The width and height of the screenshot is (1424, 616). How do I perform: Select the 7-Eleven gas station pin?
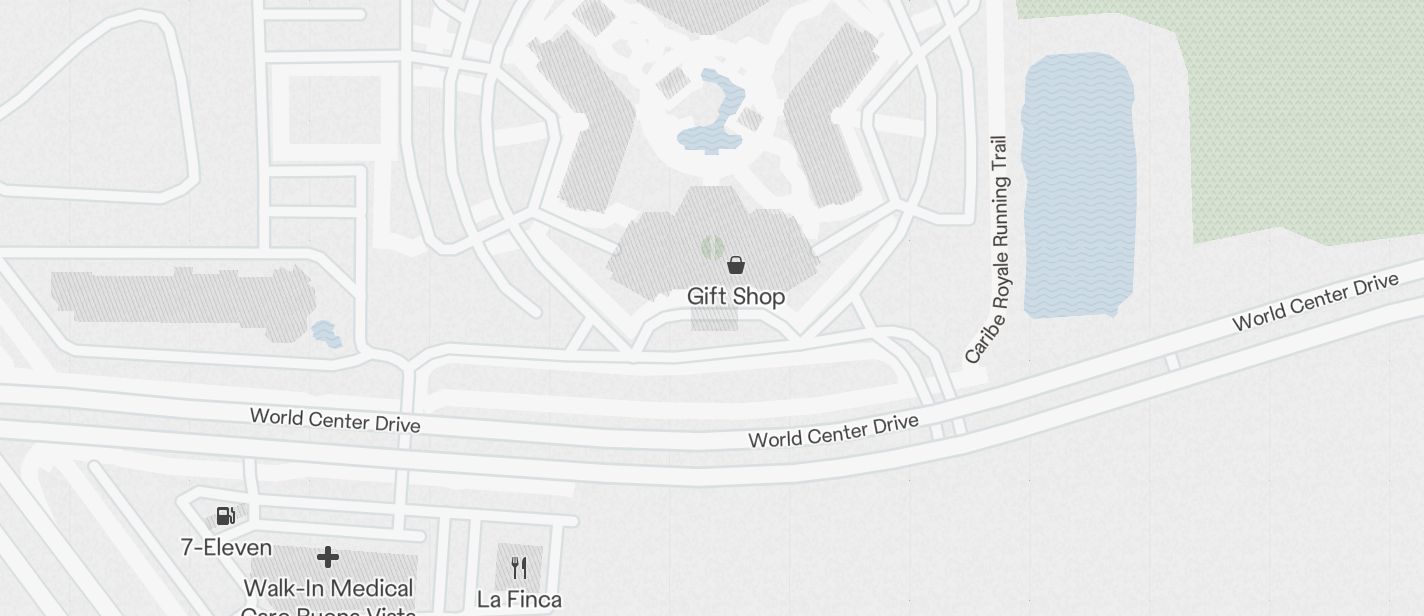coord(226,516)
